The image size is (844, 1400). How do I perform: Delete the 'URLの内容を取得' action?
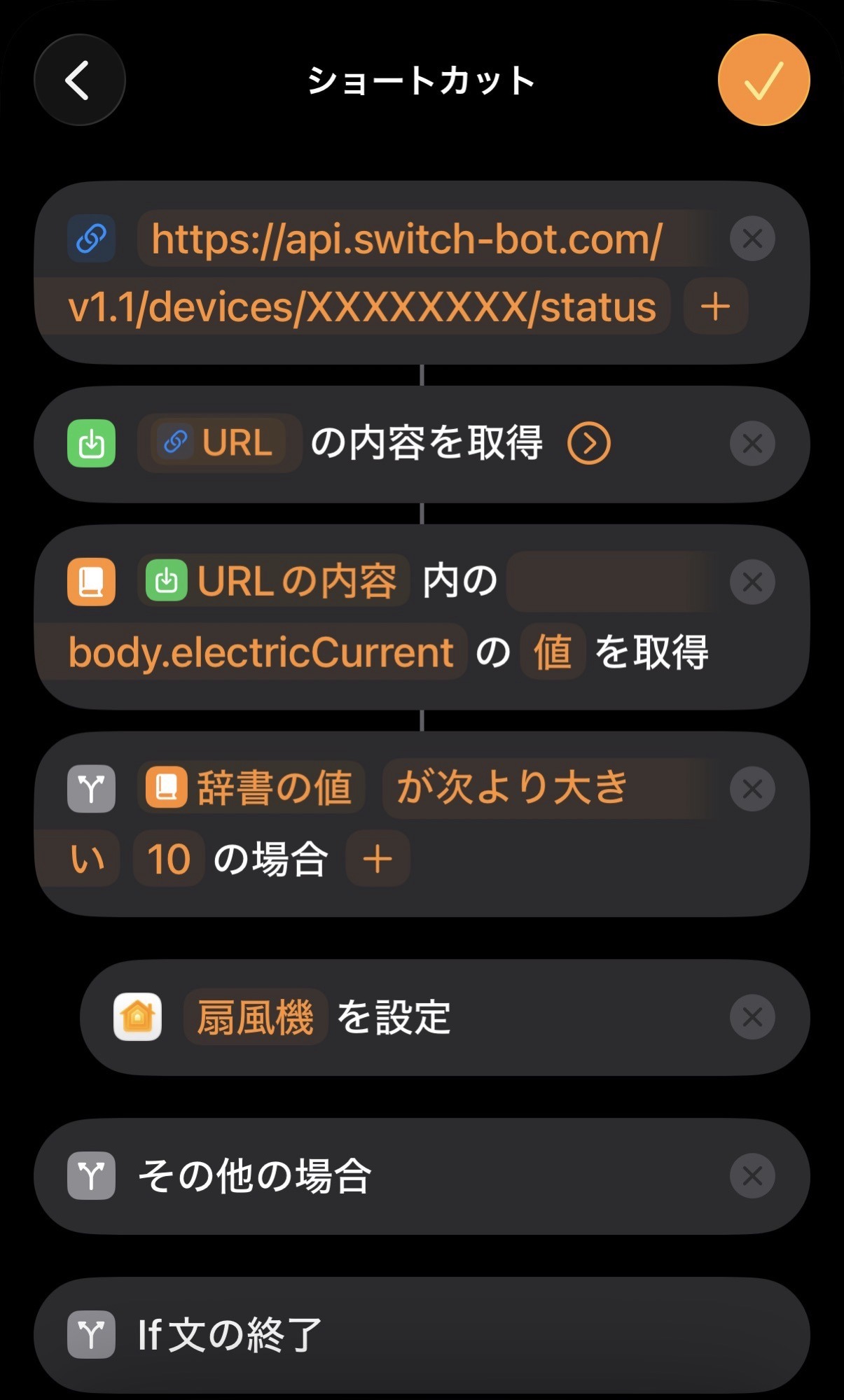[752, 443]
